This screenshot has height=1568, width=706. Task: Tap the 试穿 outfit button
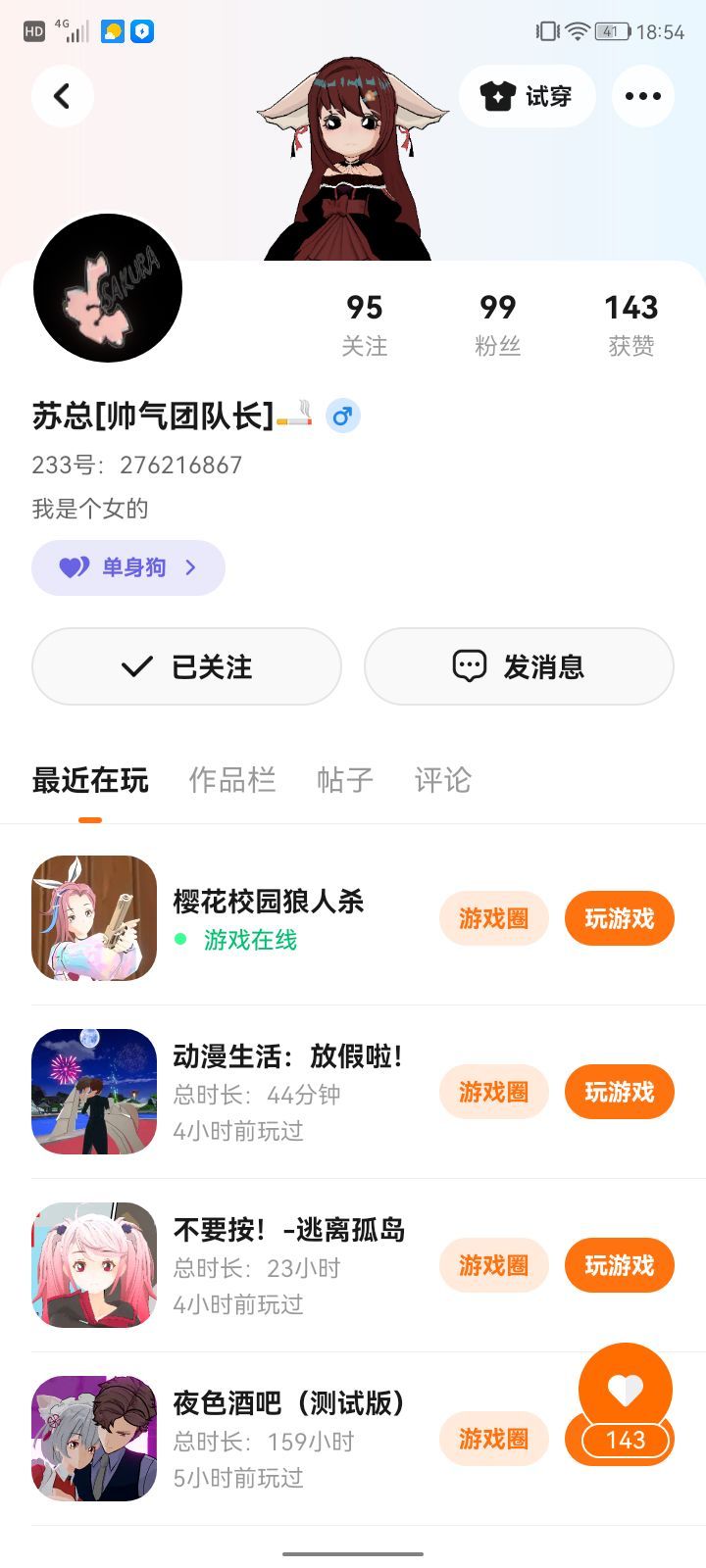coord(527,96)
